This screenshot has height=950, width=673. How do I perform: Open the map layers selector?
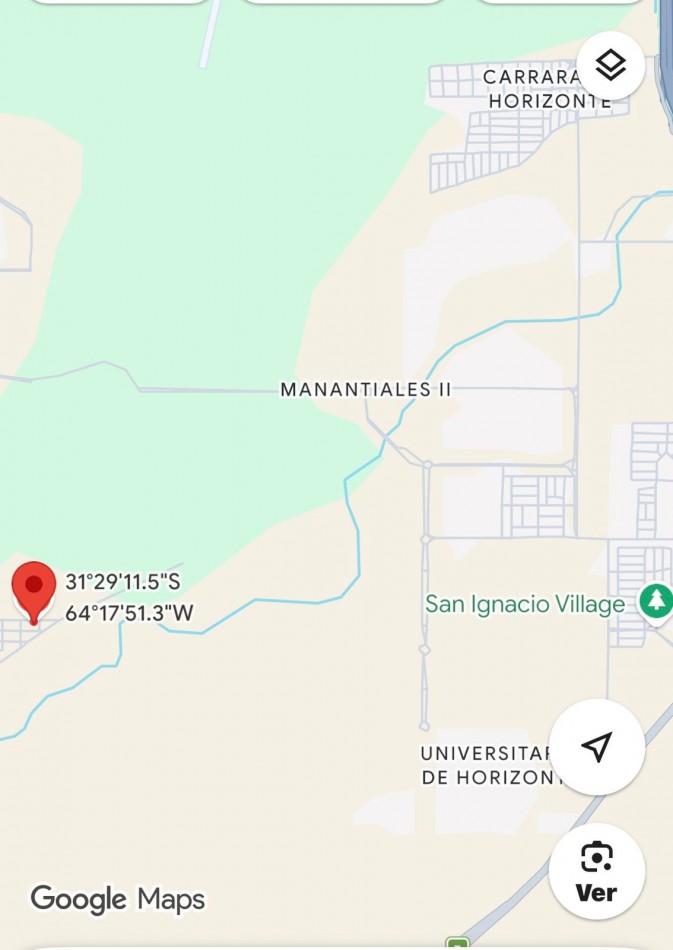tap(610, 66)
